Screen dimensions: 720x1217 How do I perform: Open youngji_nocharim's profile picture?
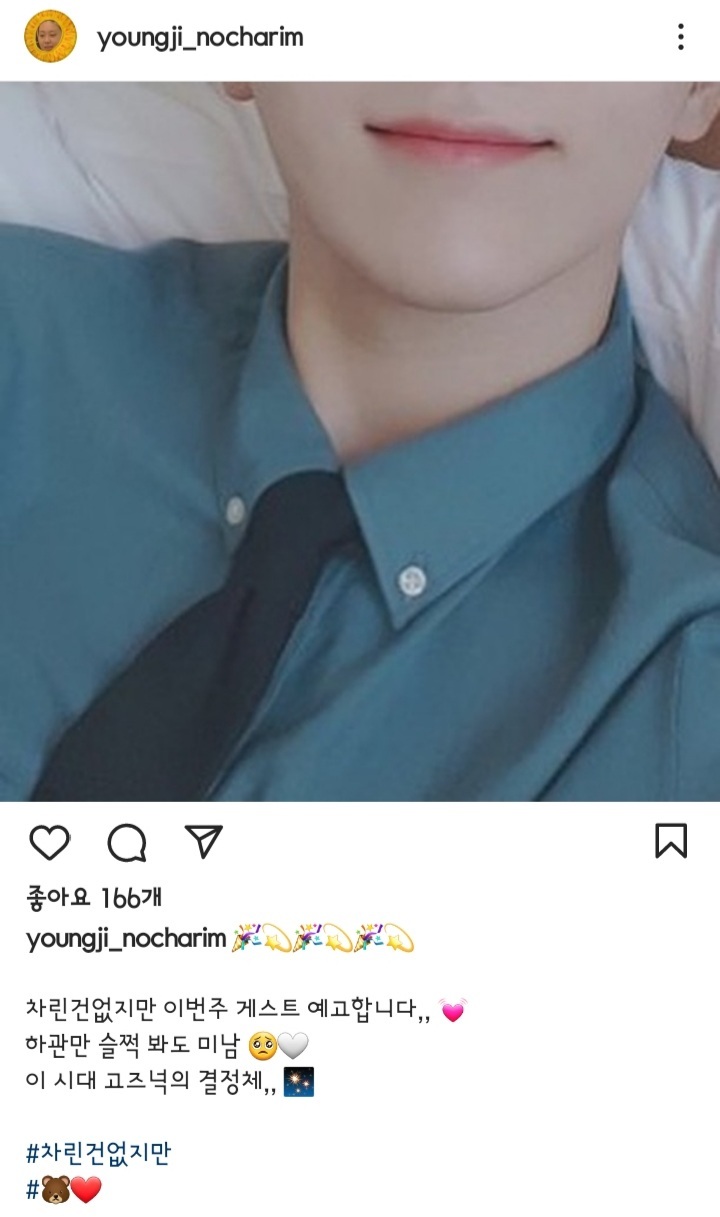pos(50,37)
